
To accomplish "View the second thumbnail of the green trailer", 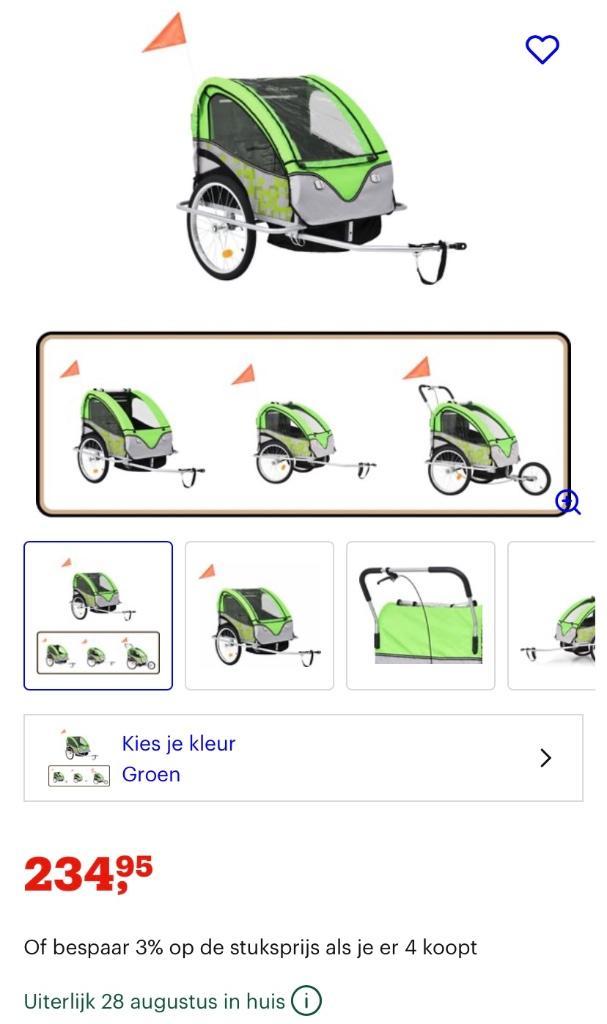I will pos(259,615).
